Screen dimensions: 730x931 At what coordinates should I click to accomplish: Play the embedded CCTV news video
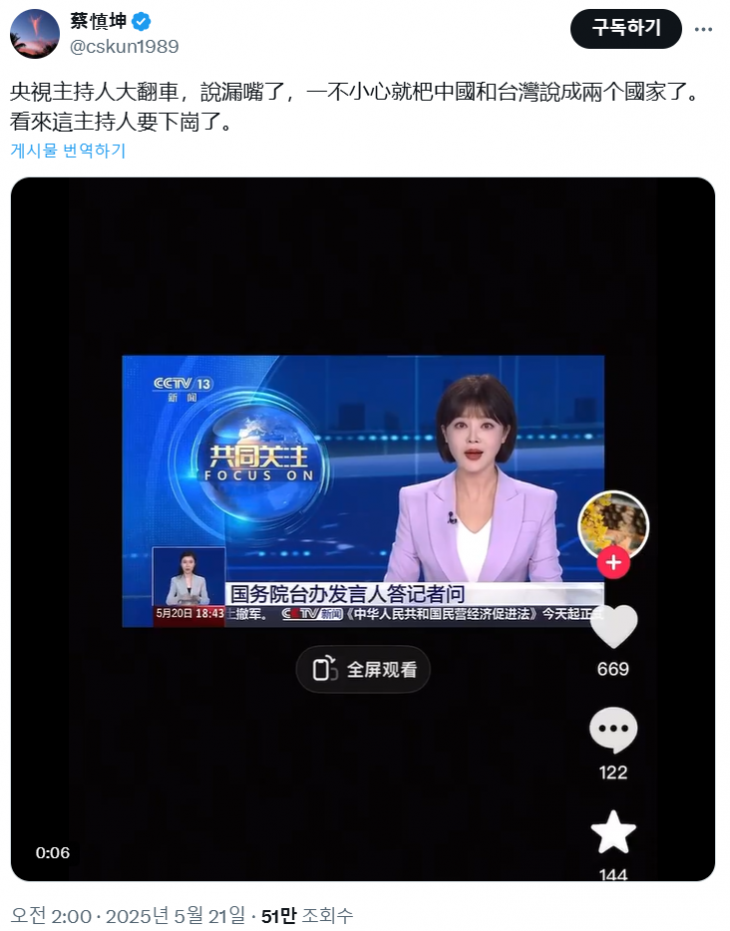pos(362,490)
